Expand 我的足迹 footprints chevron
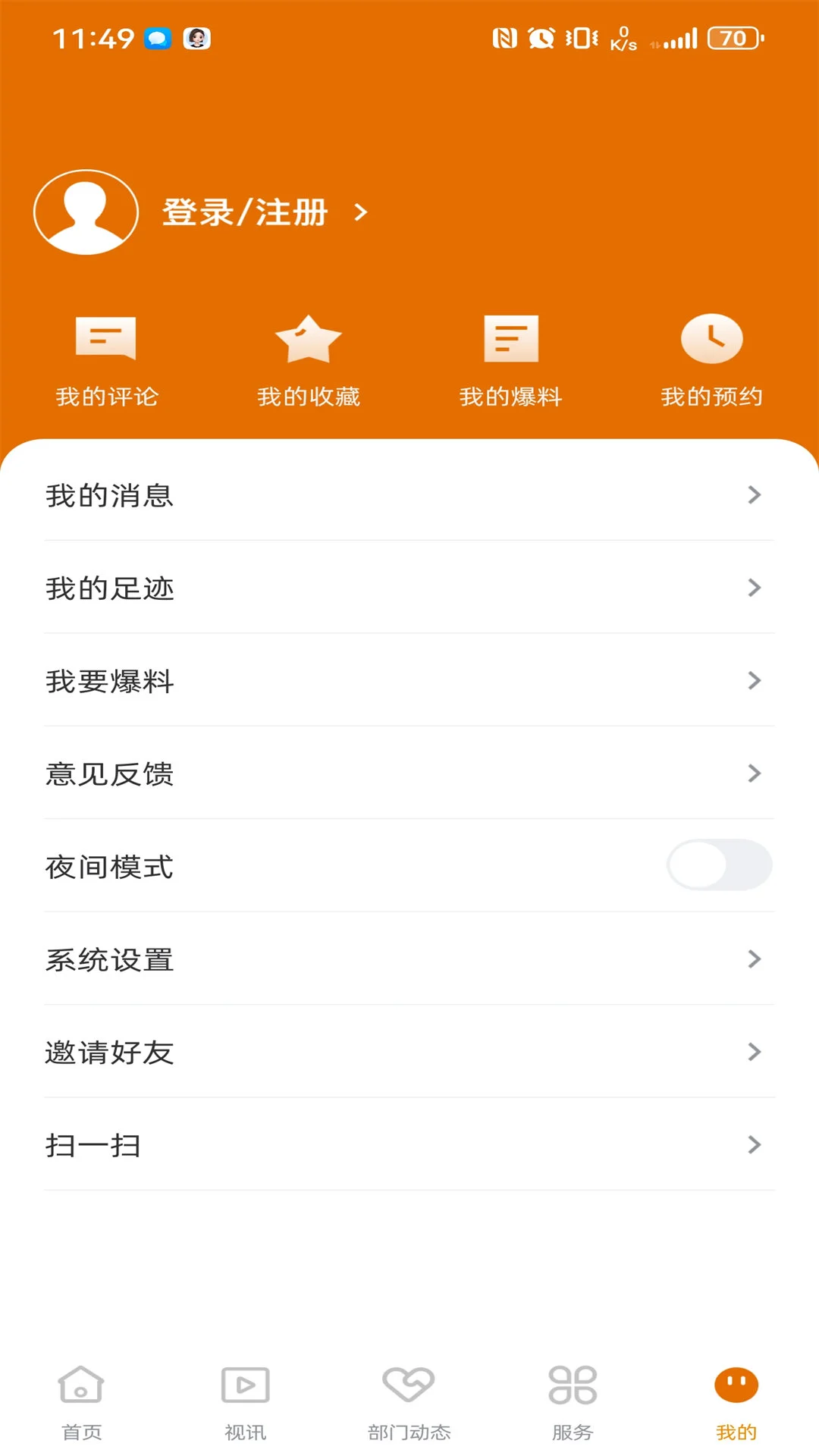Viewport: 819px width, 1456px height. (x=753, y=588)
